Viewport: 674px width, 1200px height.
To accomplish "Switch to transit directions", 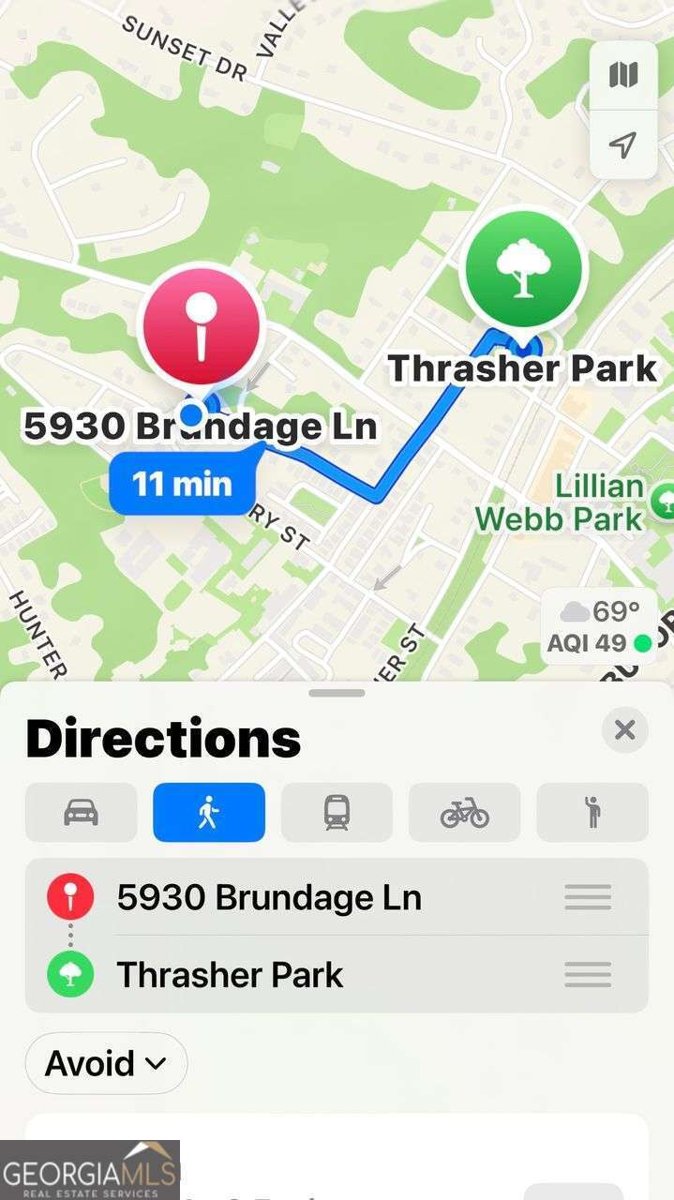I will point(337,813).
